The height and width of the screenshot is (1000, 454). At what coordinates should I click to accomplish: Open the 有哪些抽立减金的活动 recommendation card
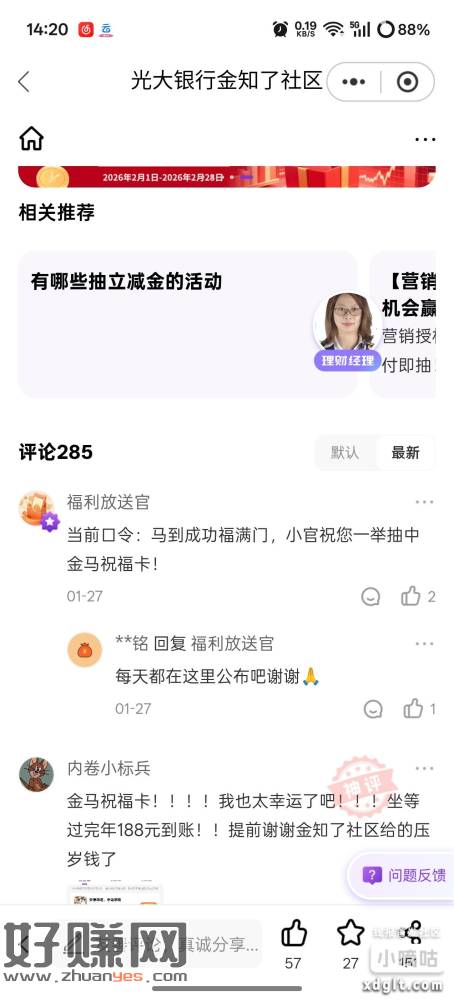click(187, 324)
